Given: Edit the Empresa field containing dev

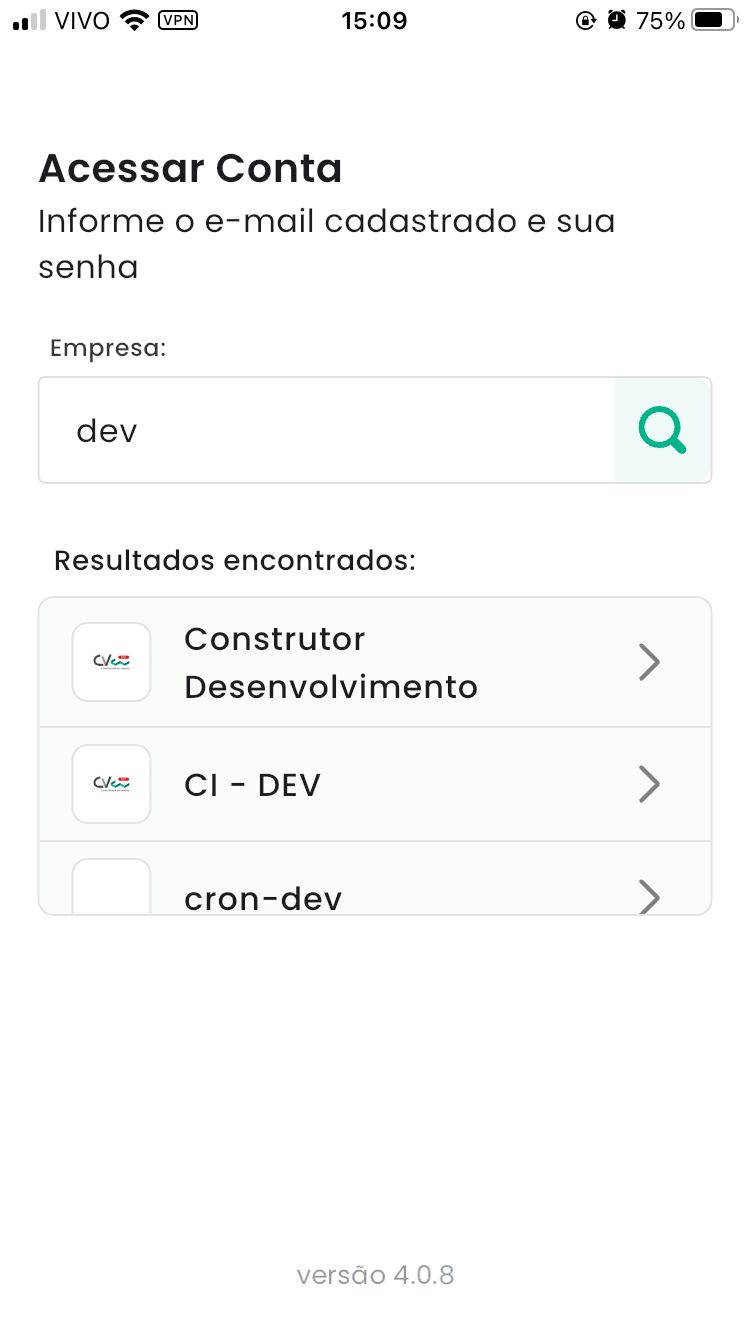Looking at the screenshot, I should pos(327,430).
